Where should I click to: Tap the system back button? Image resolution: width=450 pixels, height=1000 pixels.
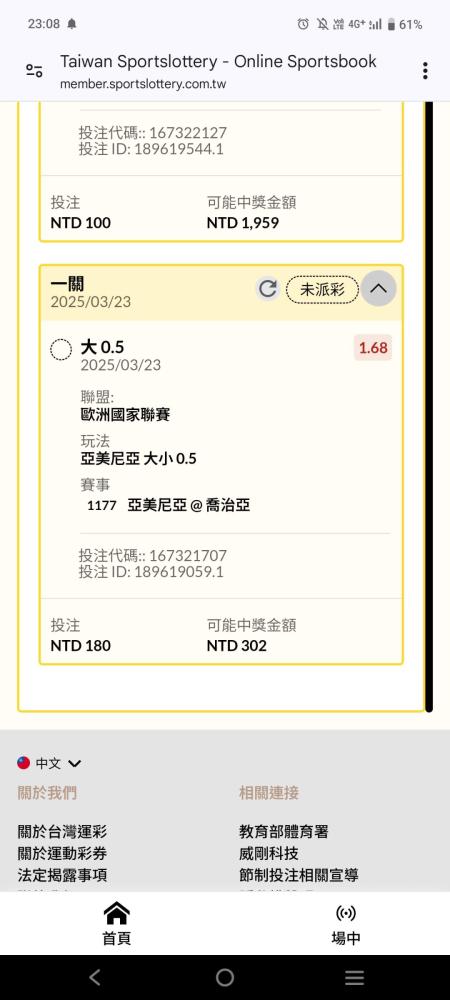click(95, 977)
